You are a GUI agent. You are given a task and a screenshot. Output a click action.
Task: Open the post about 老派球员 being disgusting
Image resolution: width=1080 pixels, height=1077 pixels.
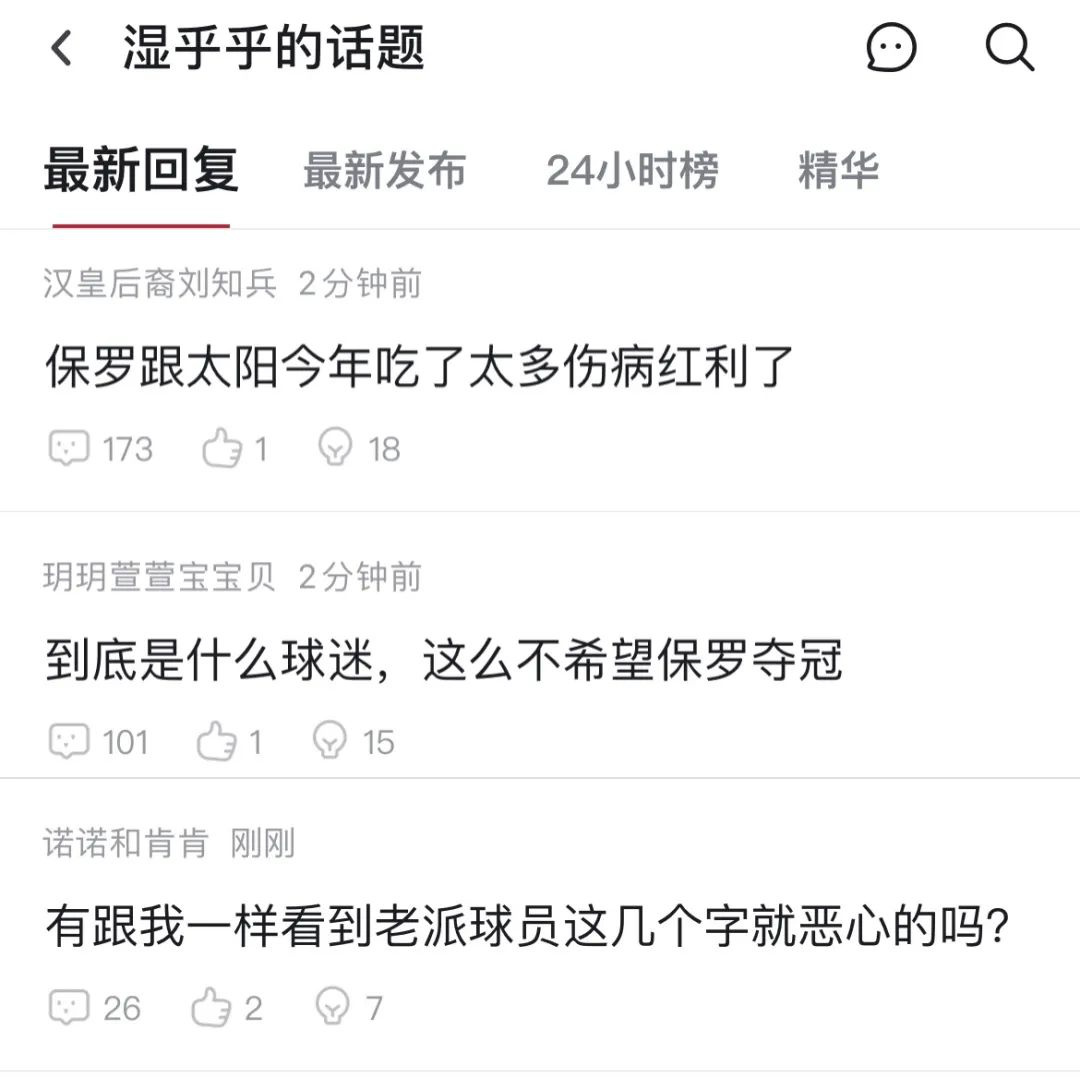pos(525,927)
